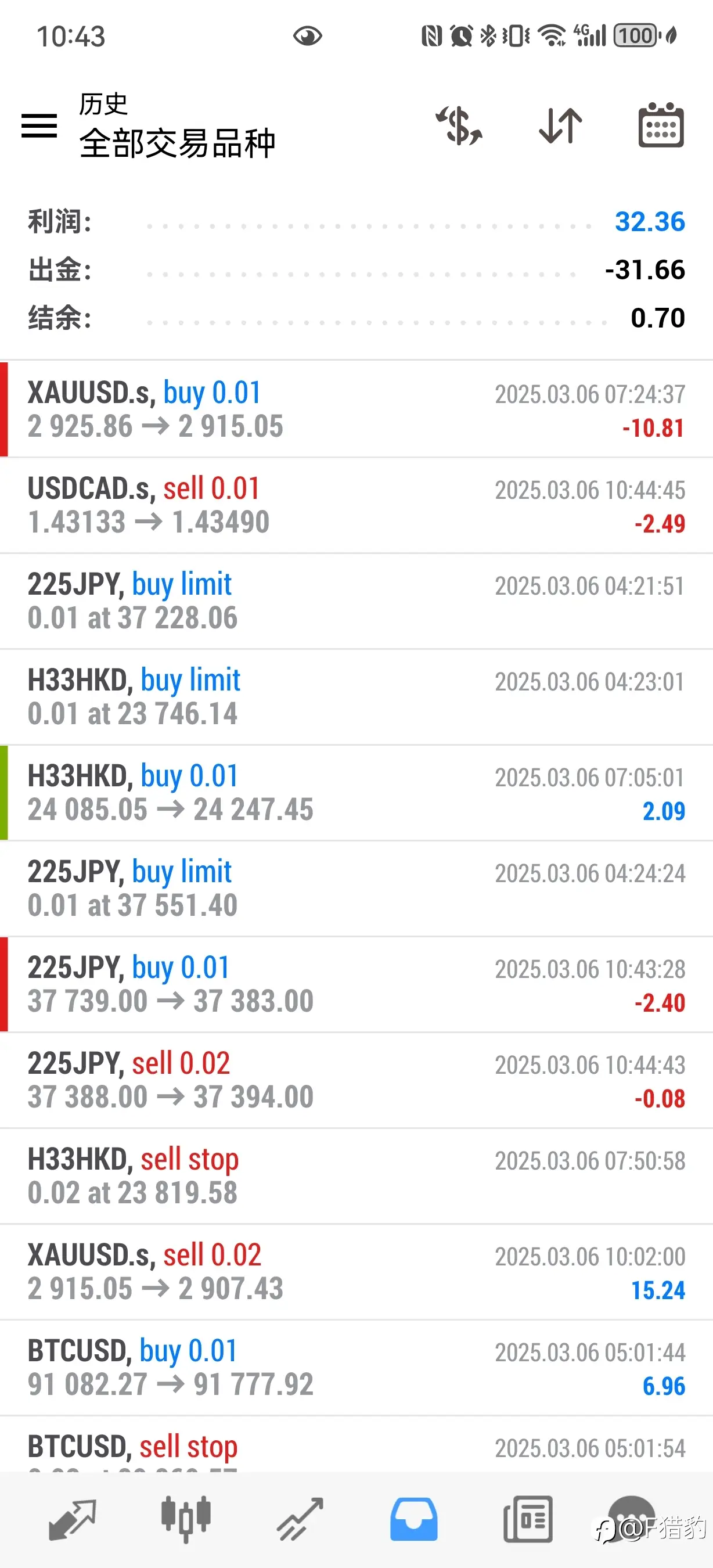Switch to the quotes tab with arrows
The image size is (713, 1568).
click(73, 1520)
